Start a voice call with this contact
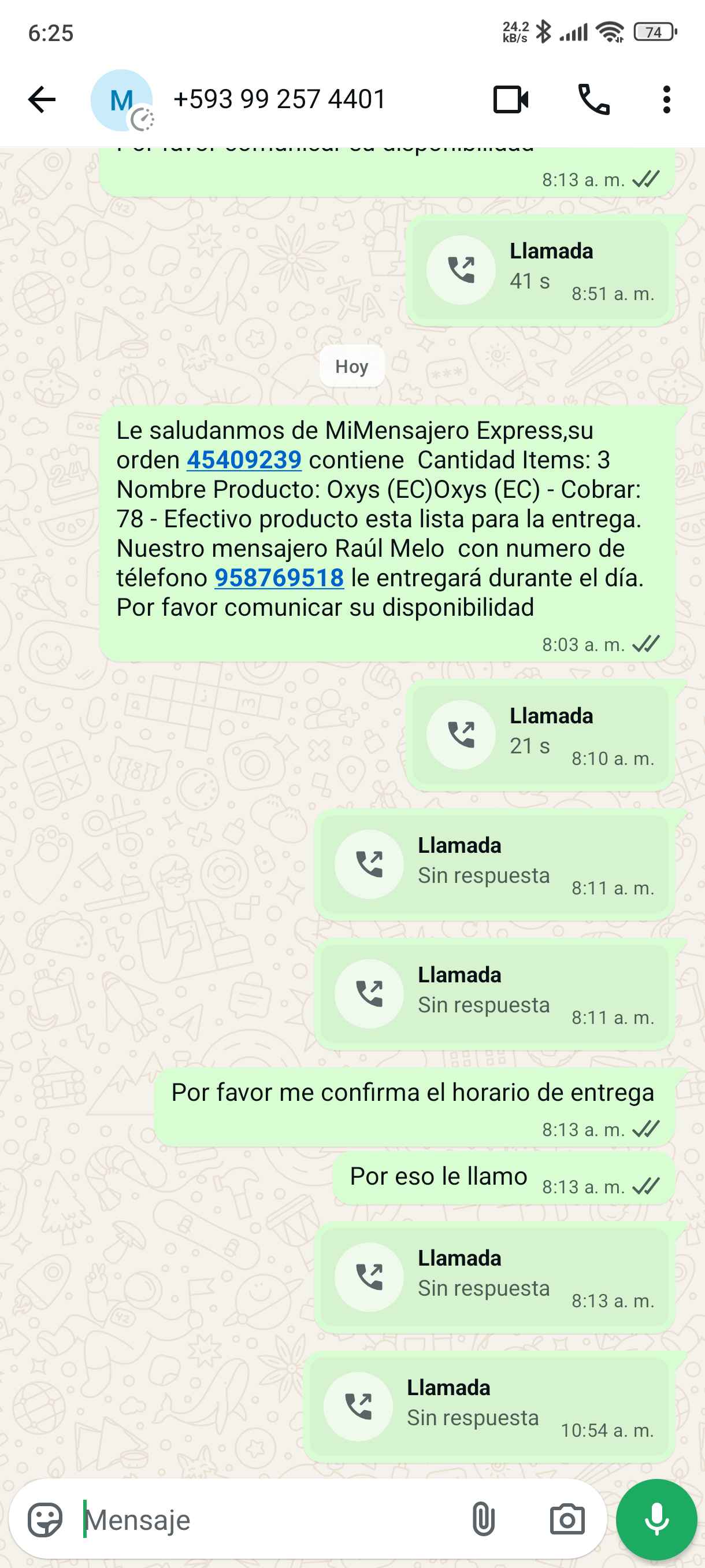 (x=593, y=99)
